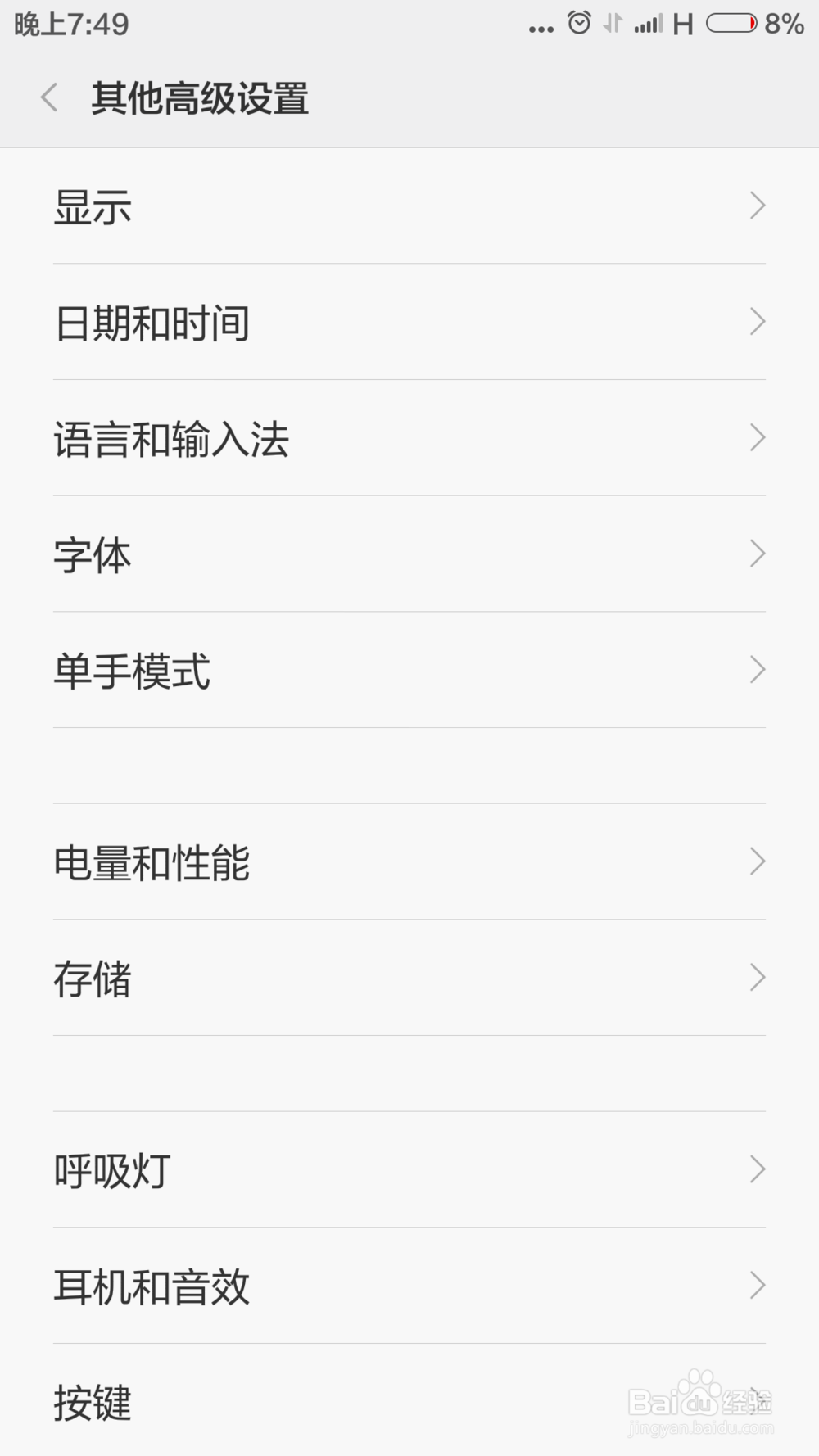Tap the battery icon in the status bar
Image resolution: width=819 pixels, height=1456 pixels.
click(731, 25)
